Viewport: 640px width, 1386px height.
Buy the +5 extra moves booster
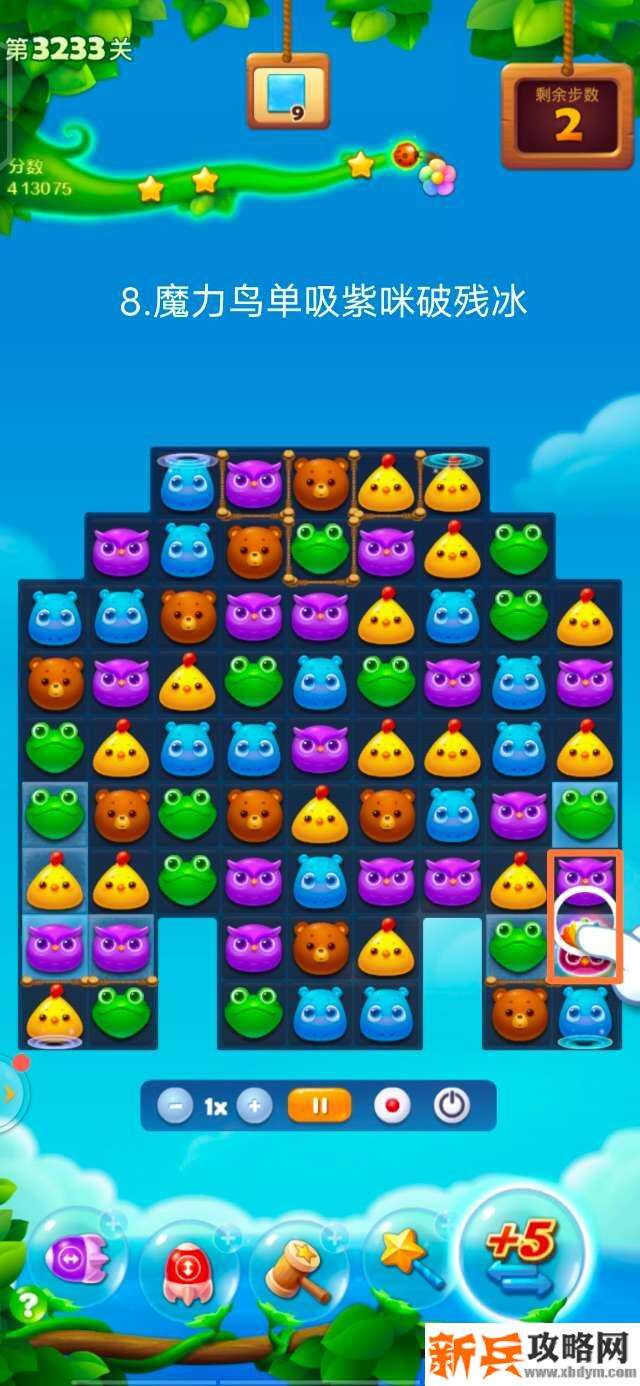[519, 1256]
